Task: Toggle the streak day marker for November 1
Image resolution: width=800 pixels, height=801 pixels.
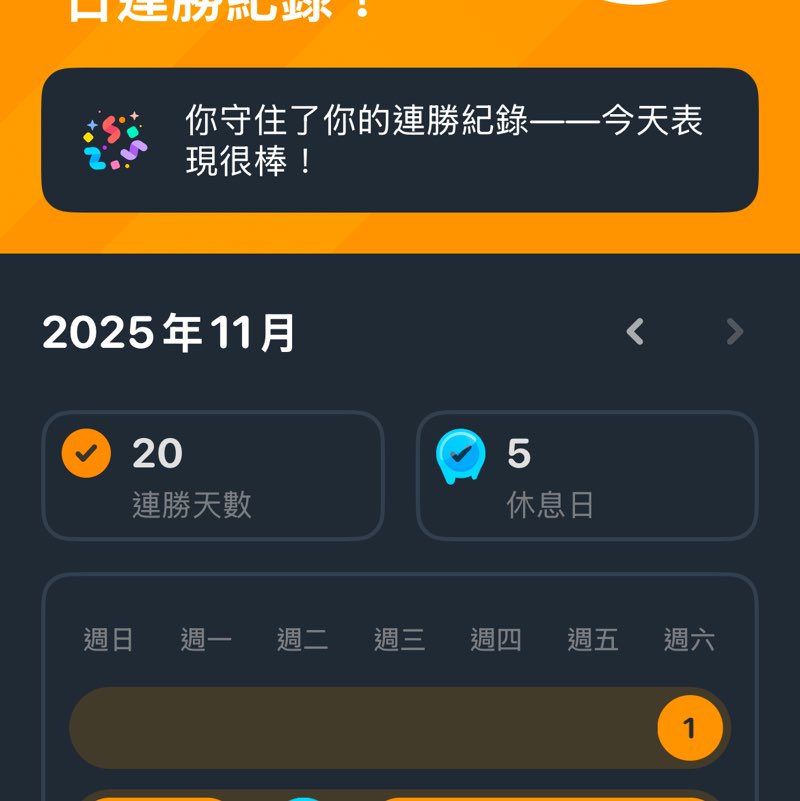Action: tap(690, 729)
